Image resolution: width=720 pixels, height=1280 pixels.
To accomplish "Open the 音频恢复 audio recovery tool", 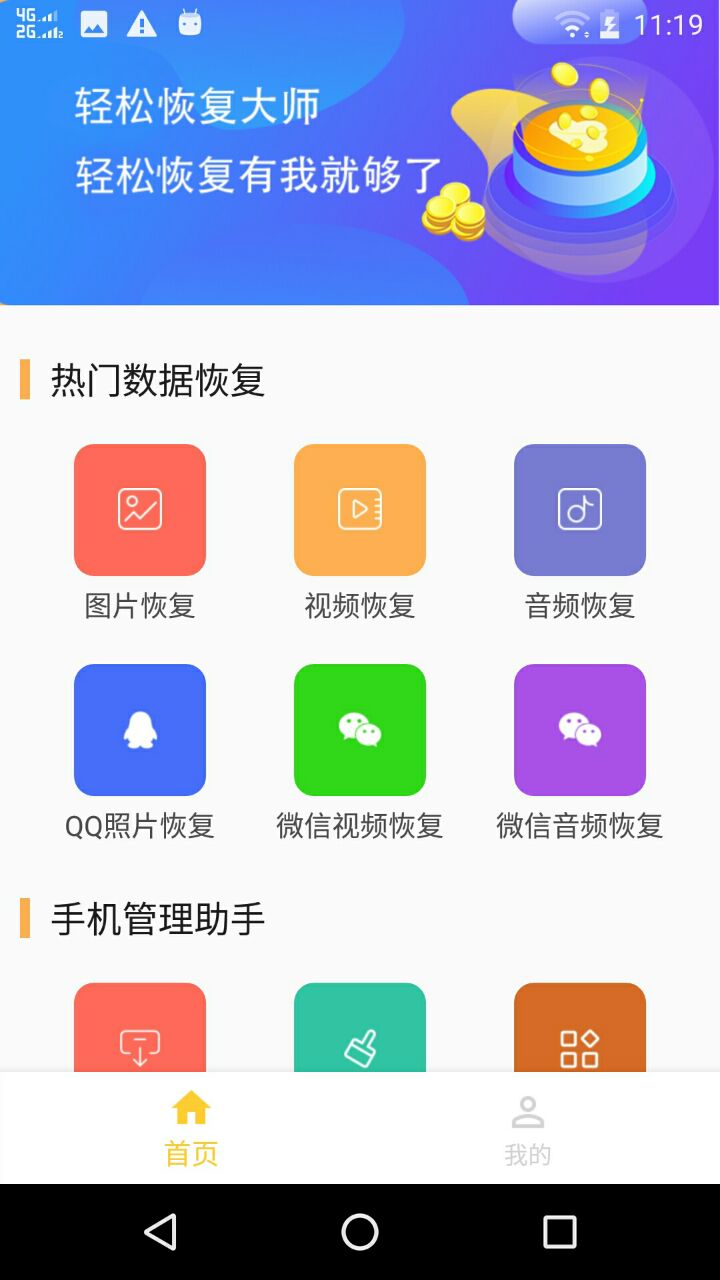I will [x=579, y=509].
